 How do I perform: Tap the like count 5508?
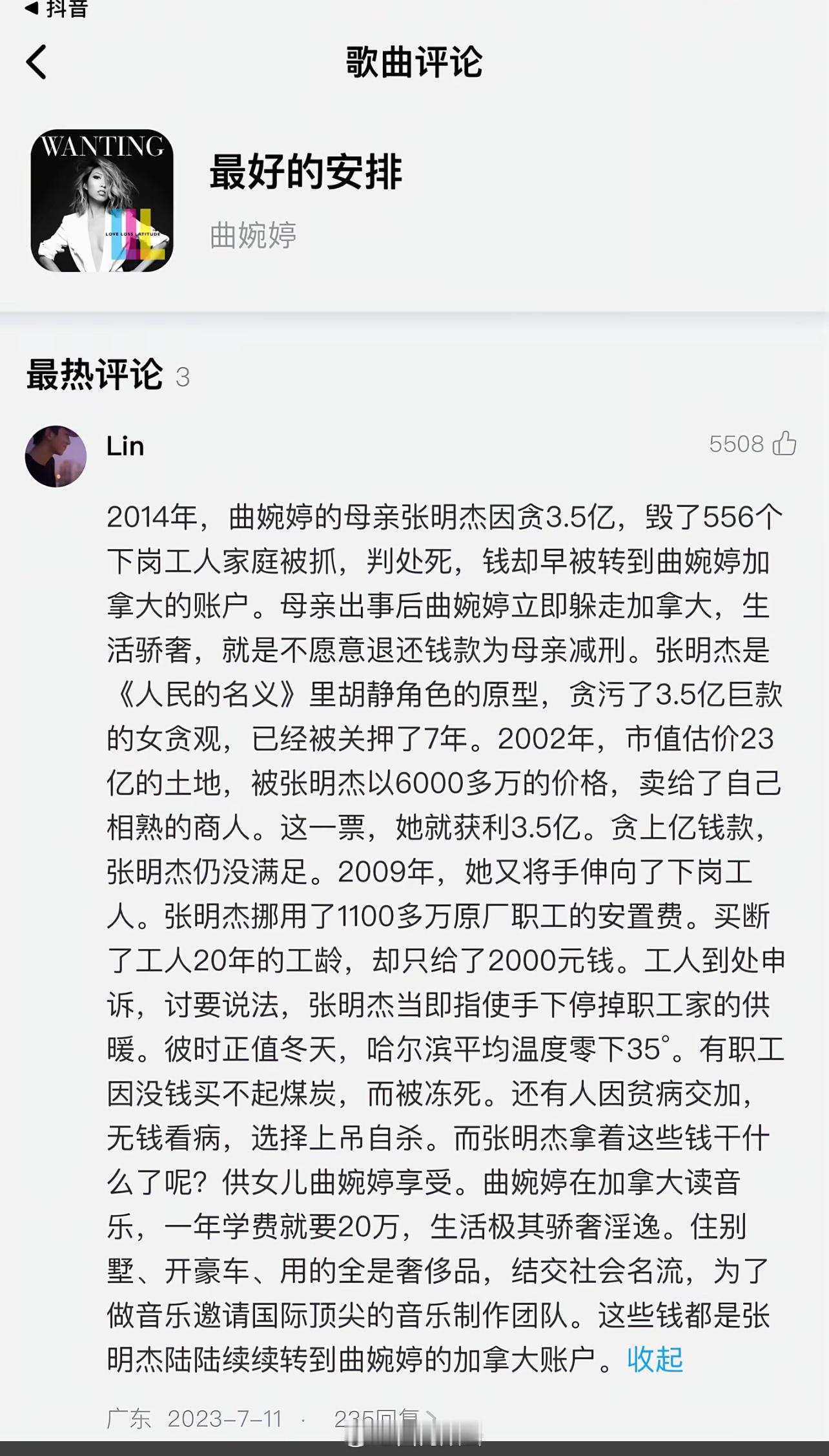[736, 446]
